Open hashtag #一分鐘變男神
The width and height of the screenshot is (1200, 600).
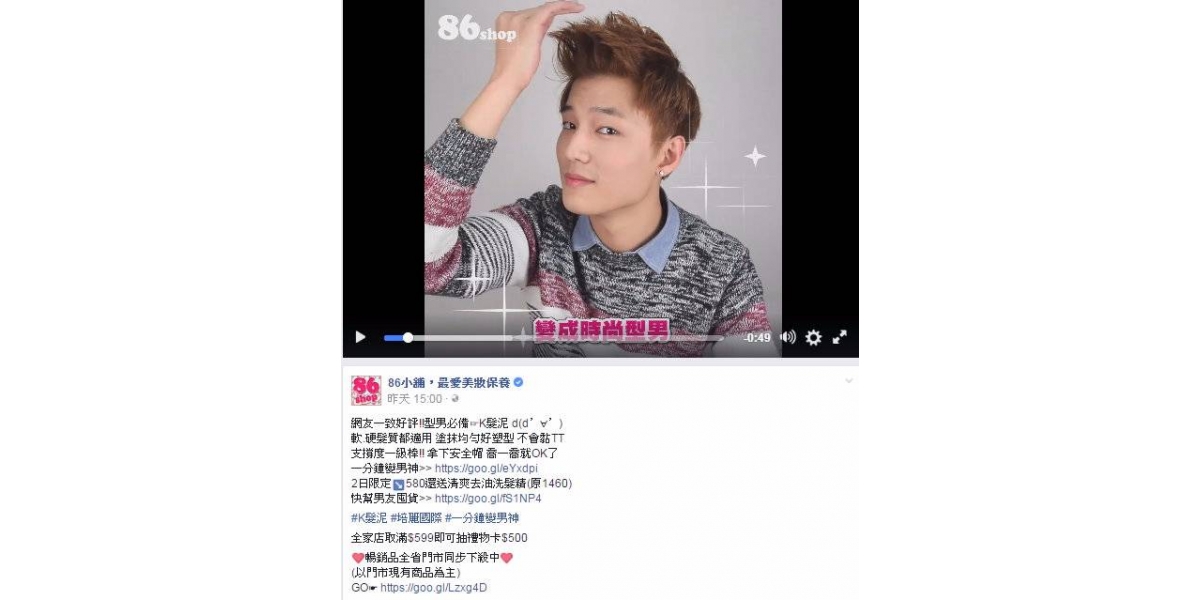pos(482,518)
